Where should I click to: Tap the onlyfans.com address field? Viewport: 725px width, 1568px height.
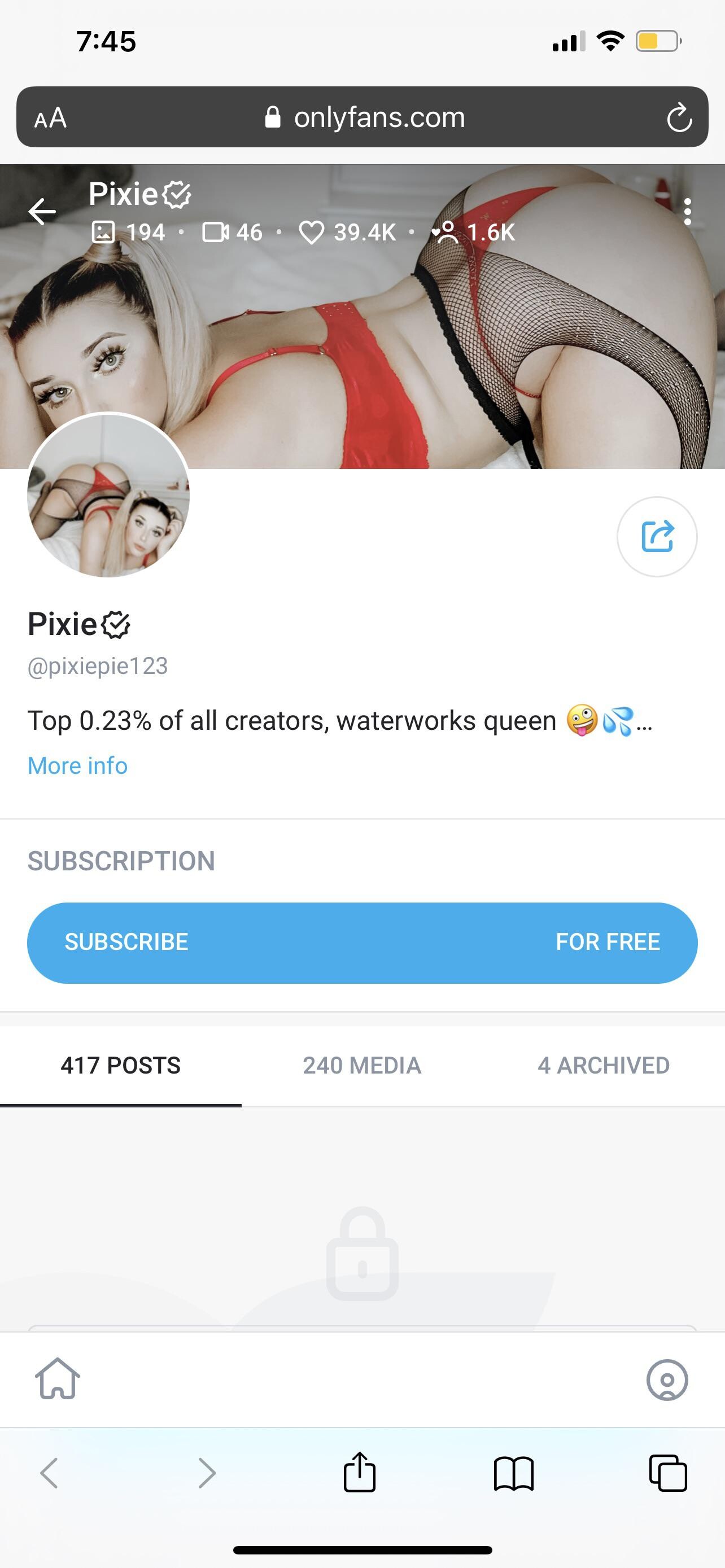tap(365, 117)
